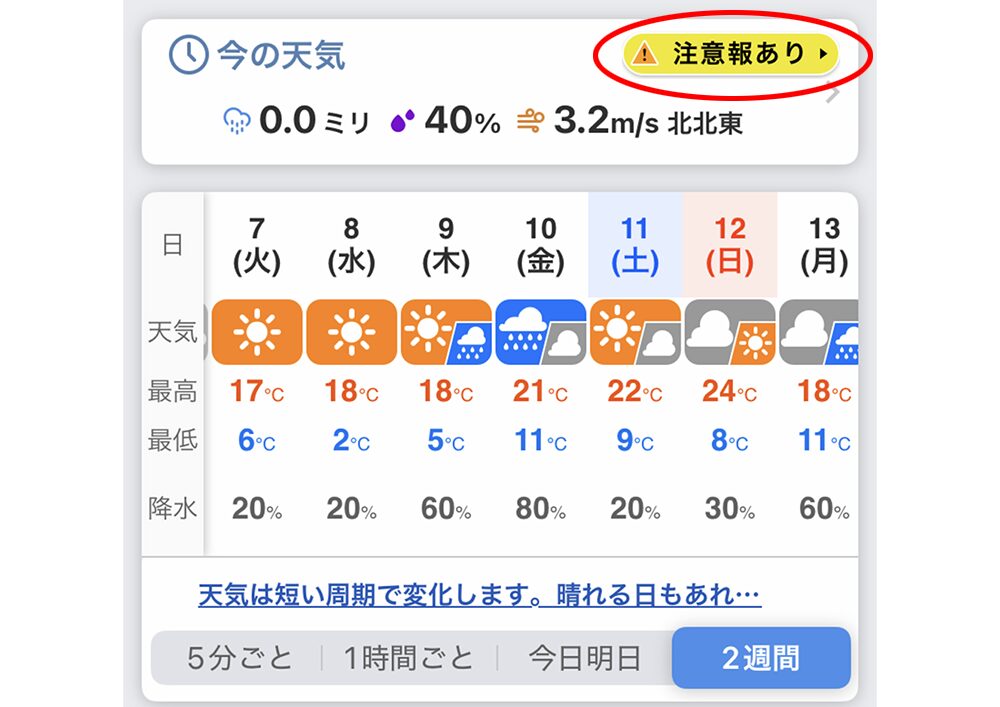Select the 2週間 forecast tab
Screen dimensions: 1000x707
point(761,658)
